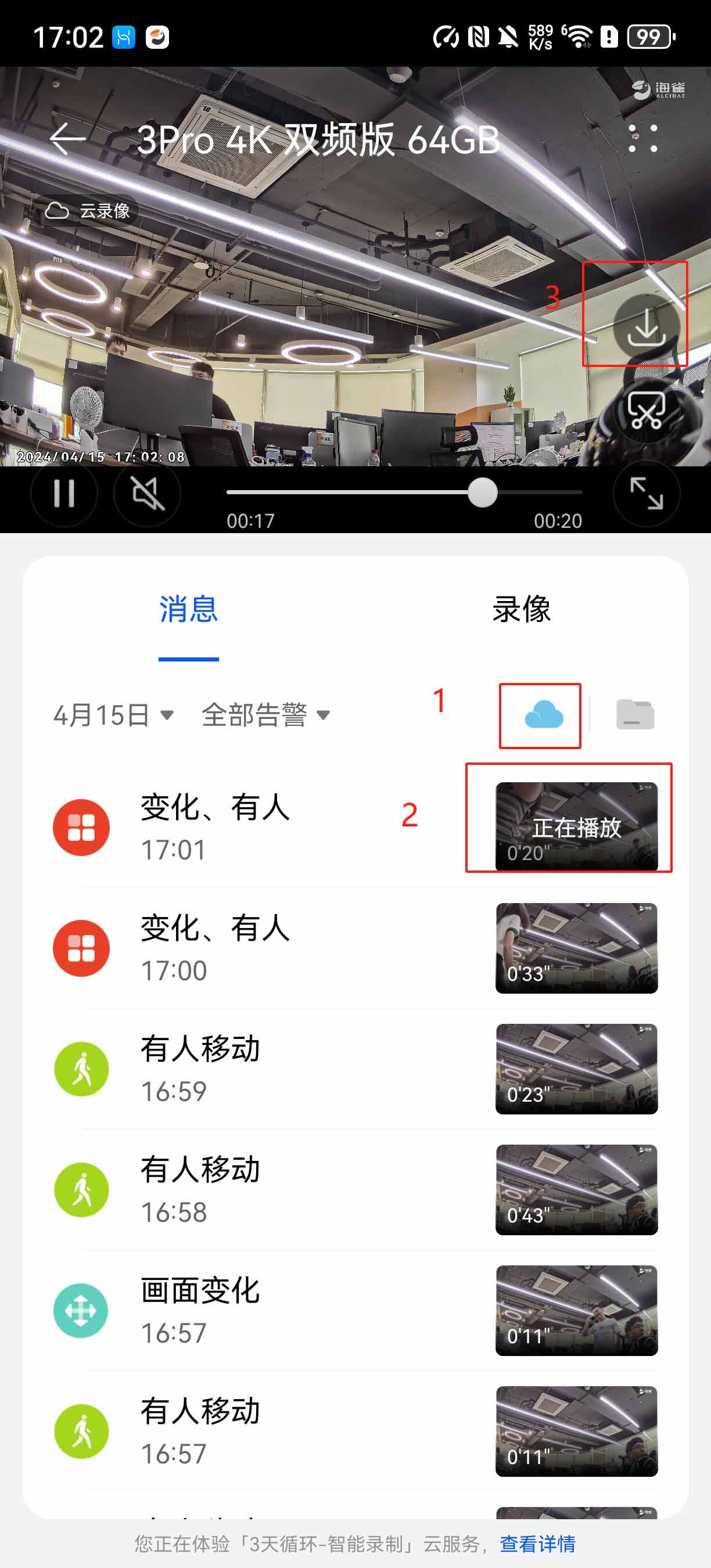Pause the video playback
711x1568 pixels.
tap(64, 493)
